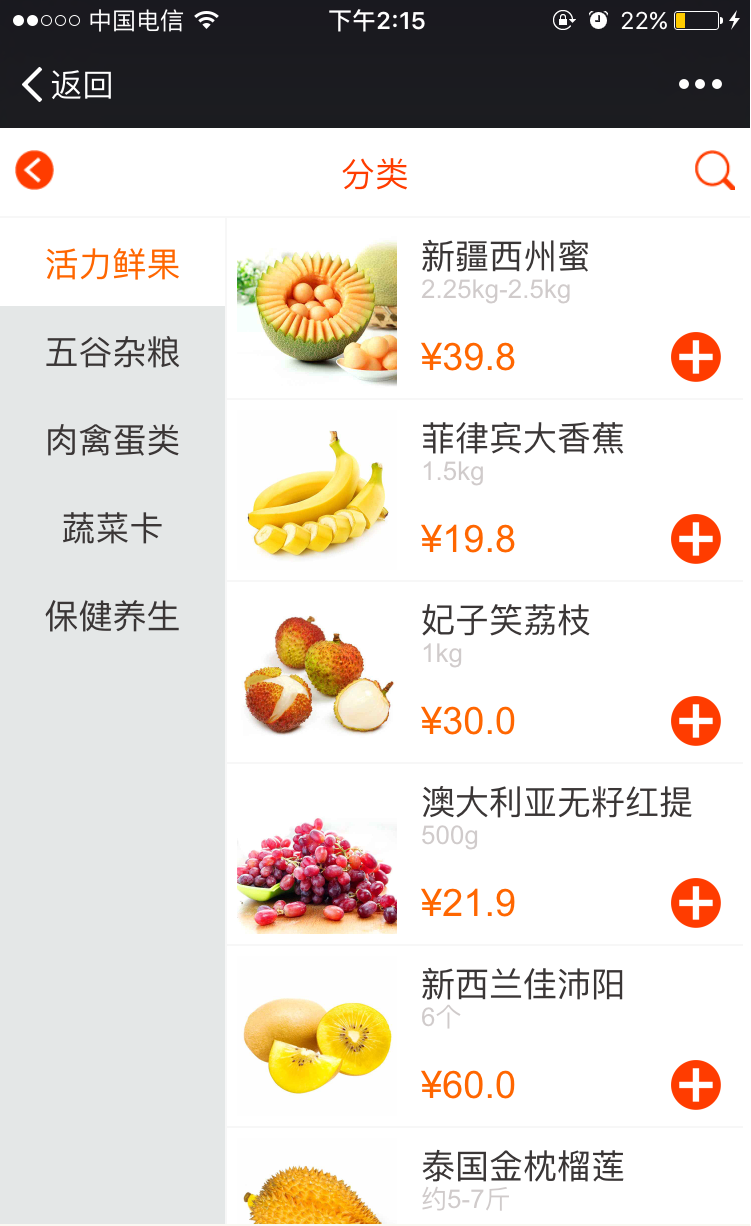The width and height of the screenshot is (751, 1226).
Task: Add 妃子笑荔枝 to cart
Action: point(695,721)
